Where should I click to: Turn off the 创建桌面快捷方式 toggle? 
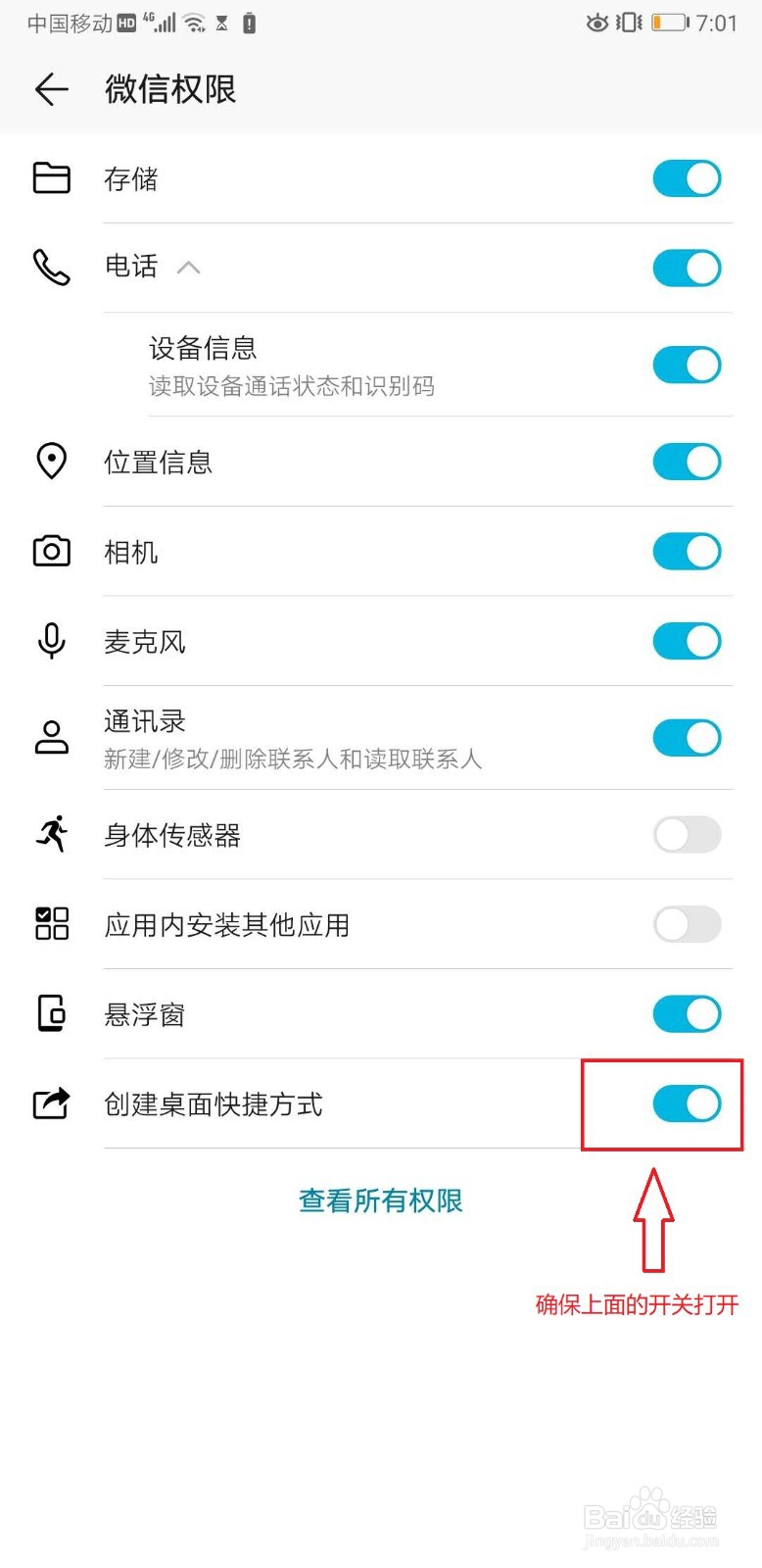[687, 1103]
